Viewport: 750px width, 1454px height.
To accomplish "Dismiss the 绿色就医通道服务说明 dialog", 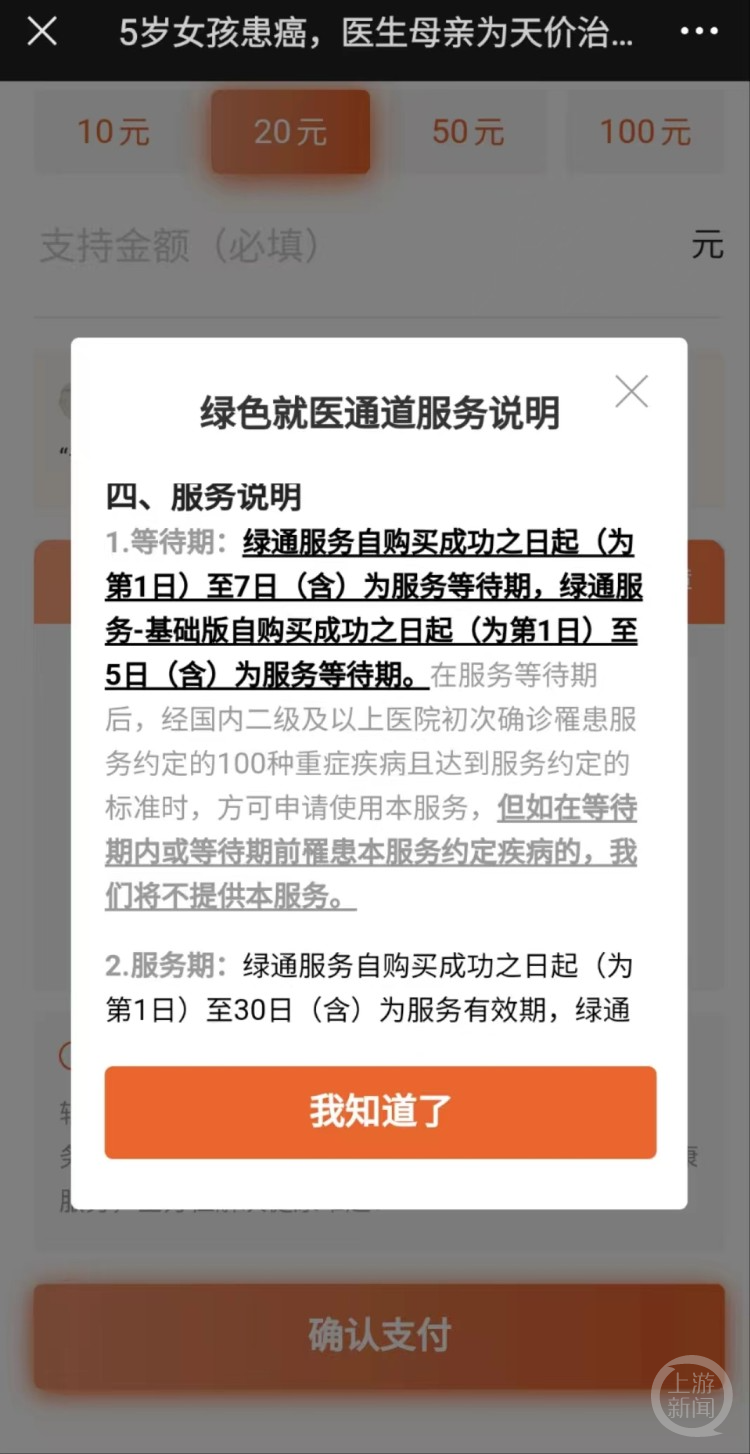I will click(631, 391).
